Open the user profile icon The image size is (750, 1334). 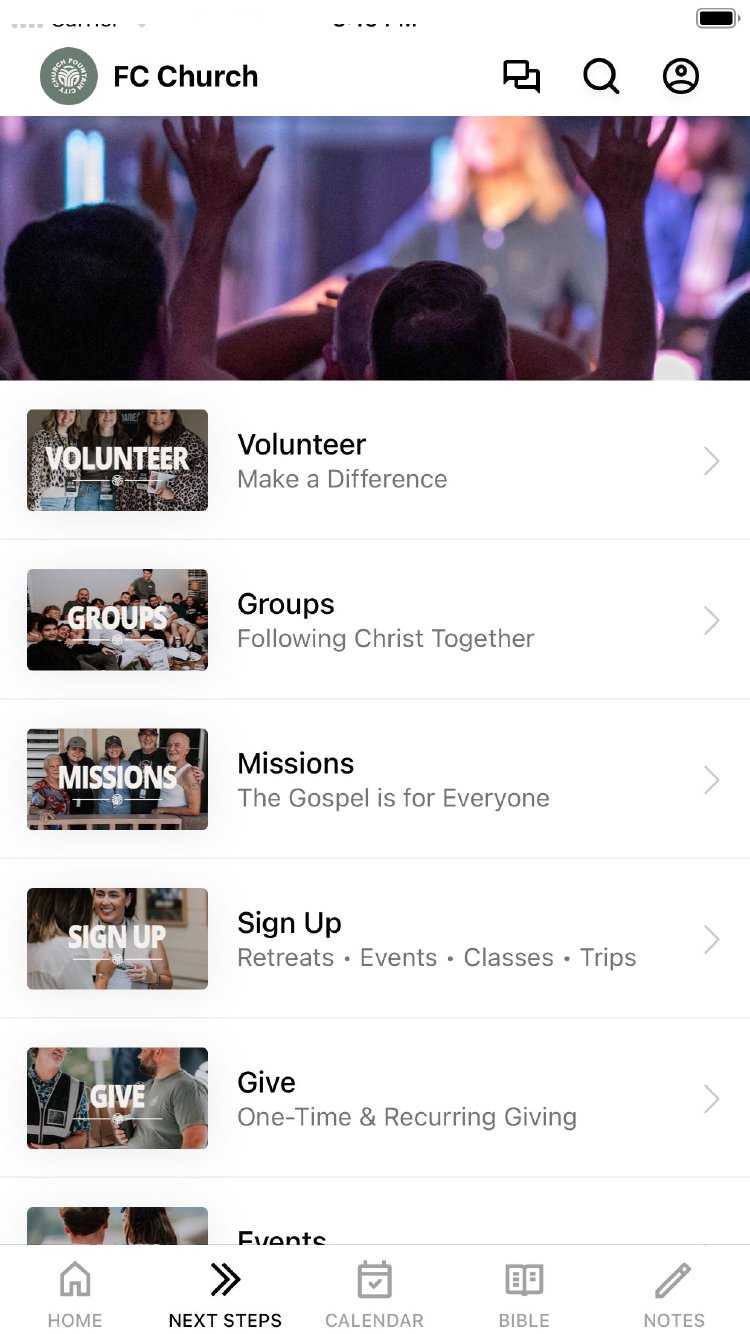tap(681, 77)
